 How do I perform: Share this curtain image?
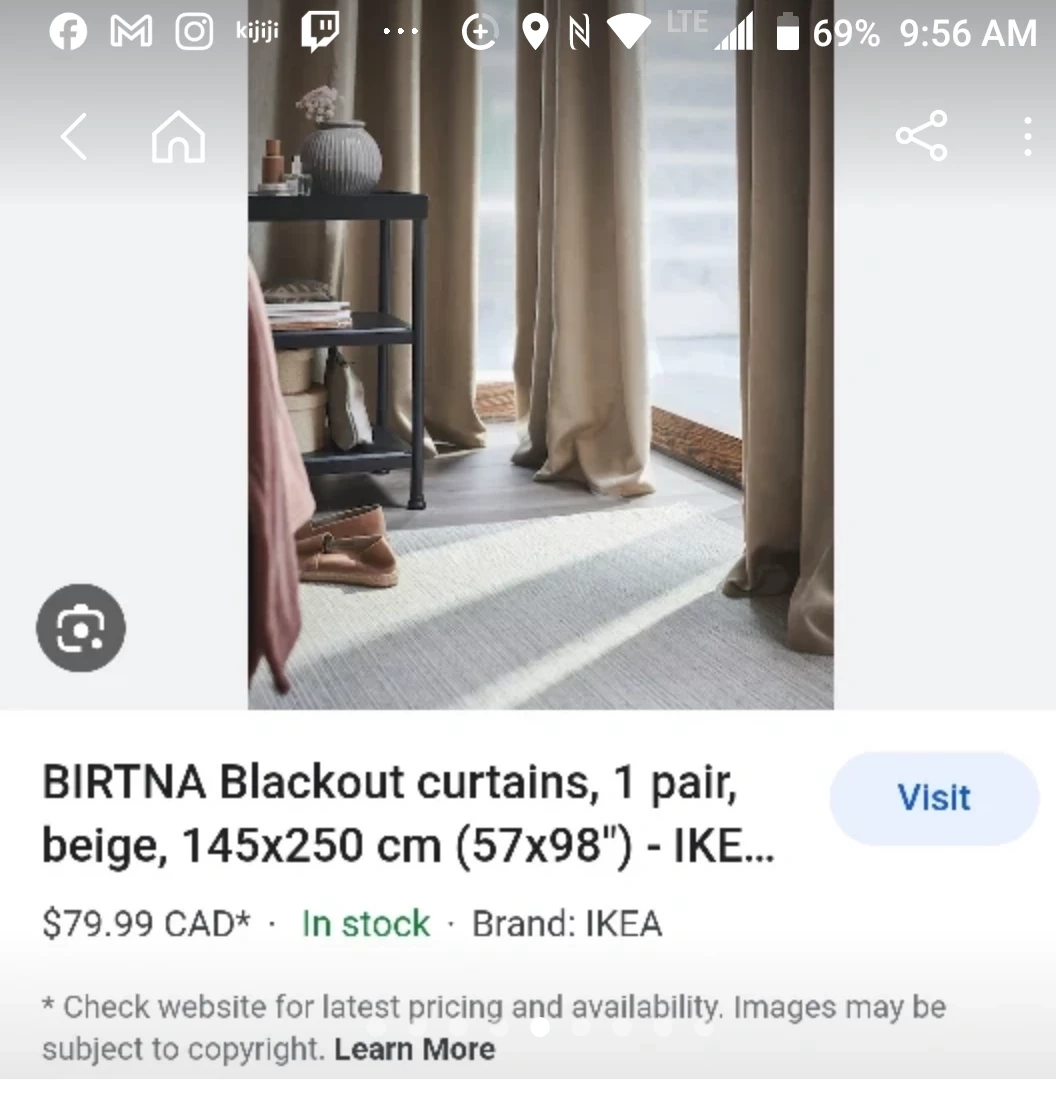pos(921,136)
